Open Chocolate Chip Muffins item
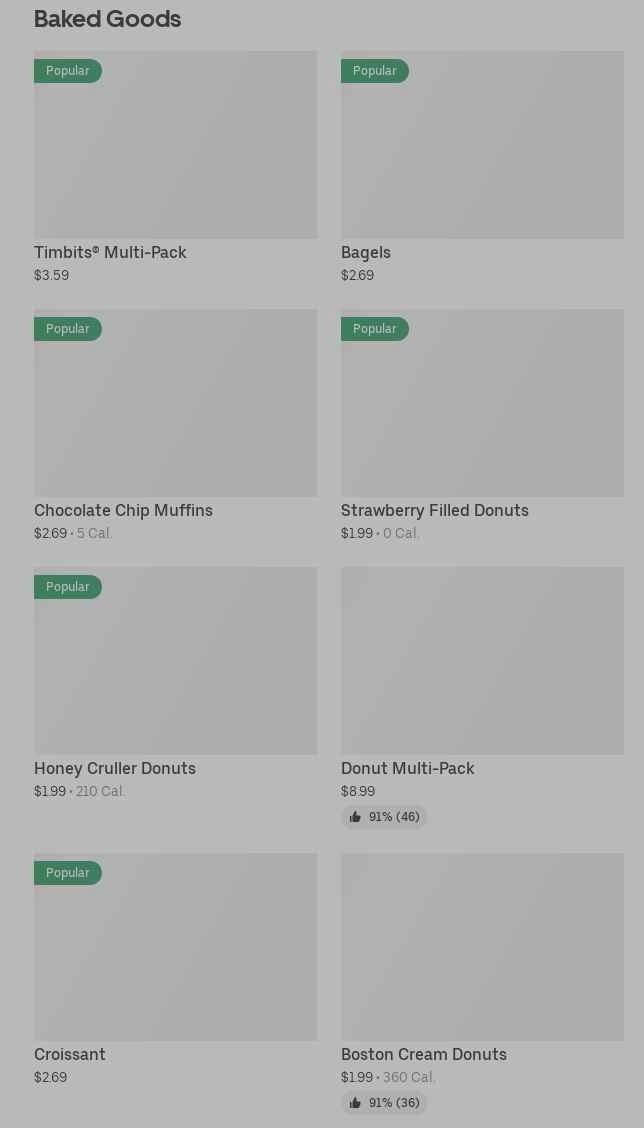 pyautogui.click(x=175, y=425)
